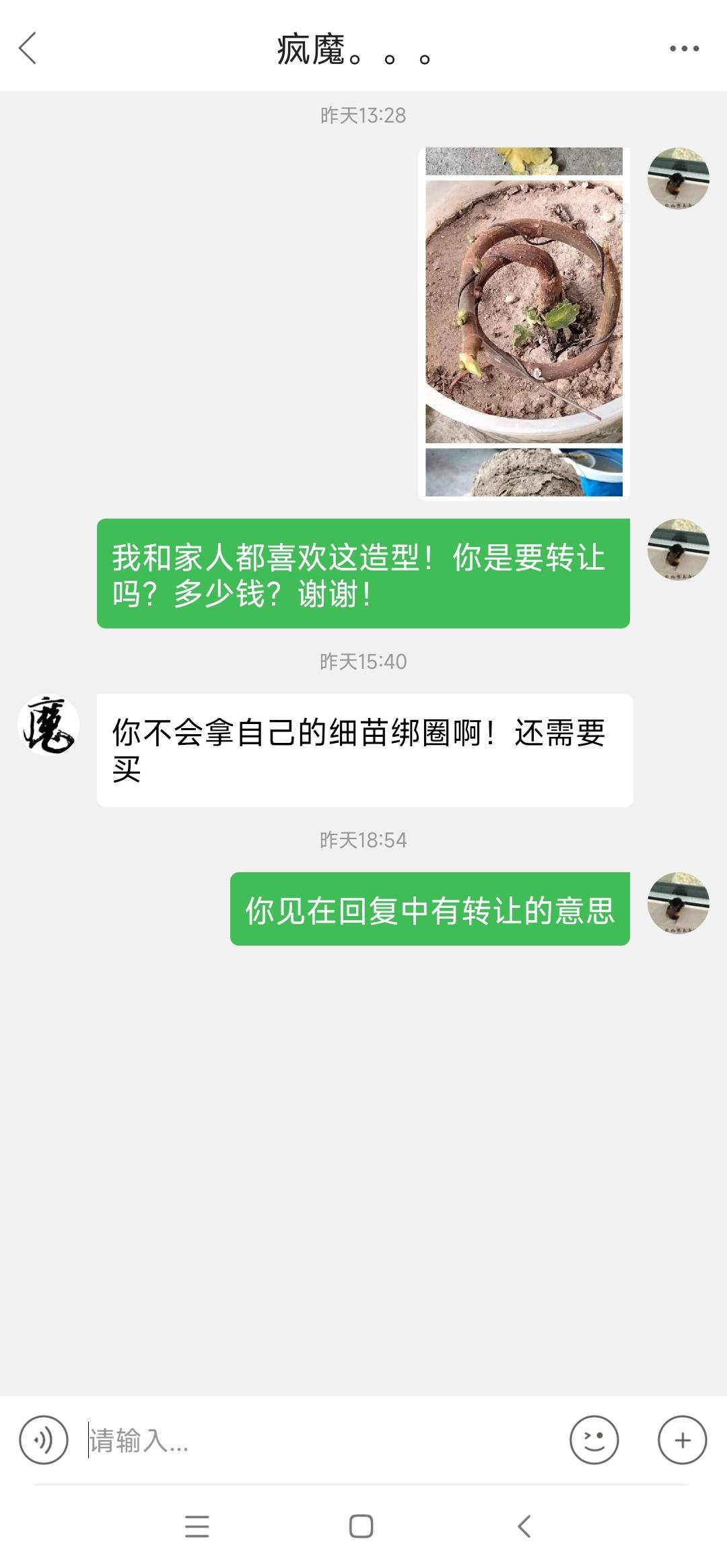Go to the system home screen

pos(361,1526)
